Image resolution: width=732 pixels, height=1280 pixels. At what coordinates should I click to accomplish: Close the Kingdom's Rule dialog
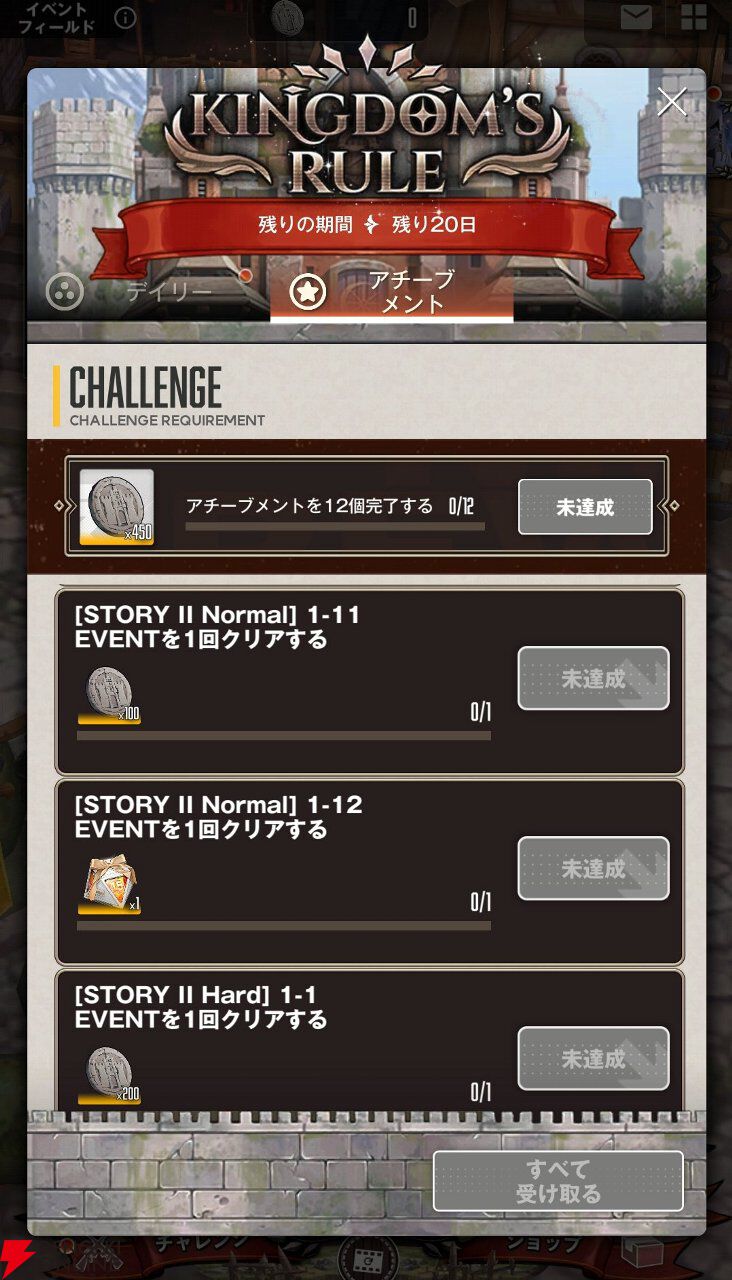(672, 101)
